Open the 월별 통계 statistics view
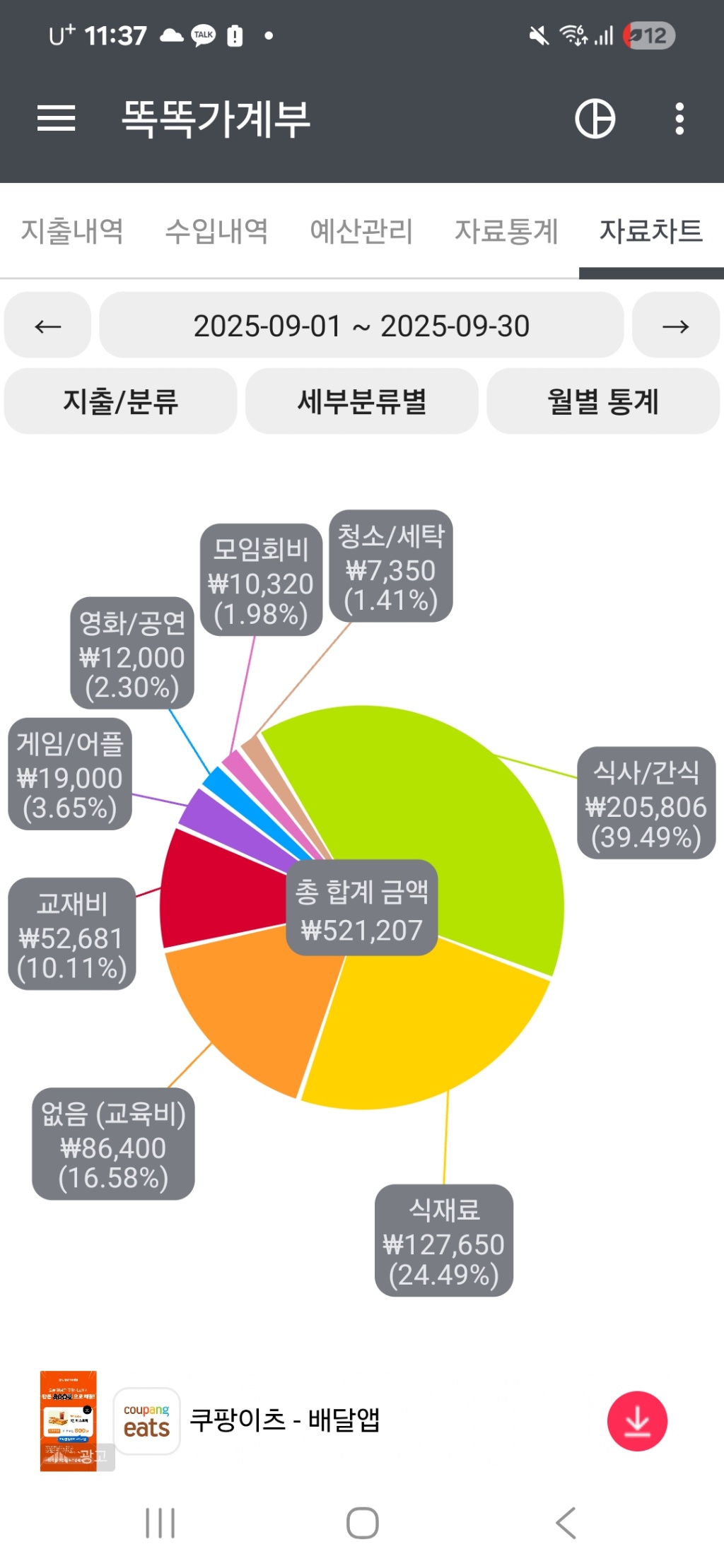 604,401
